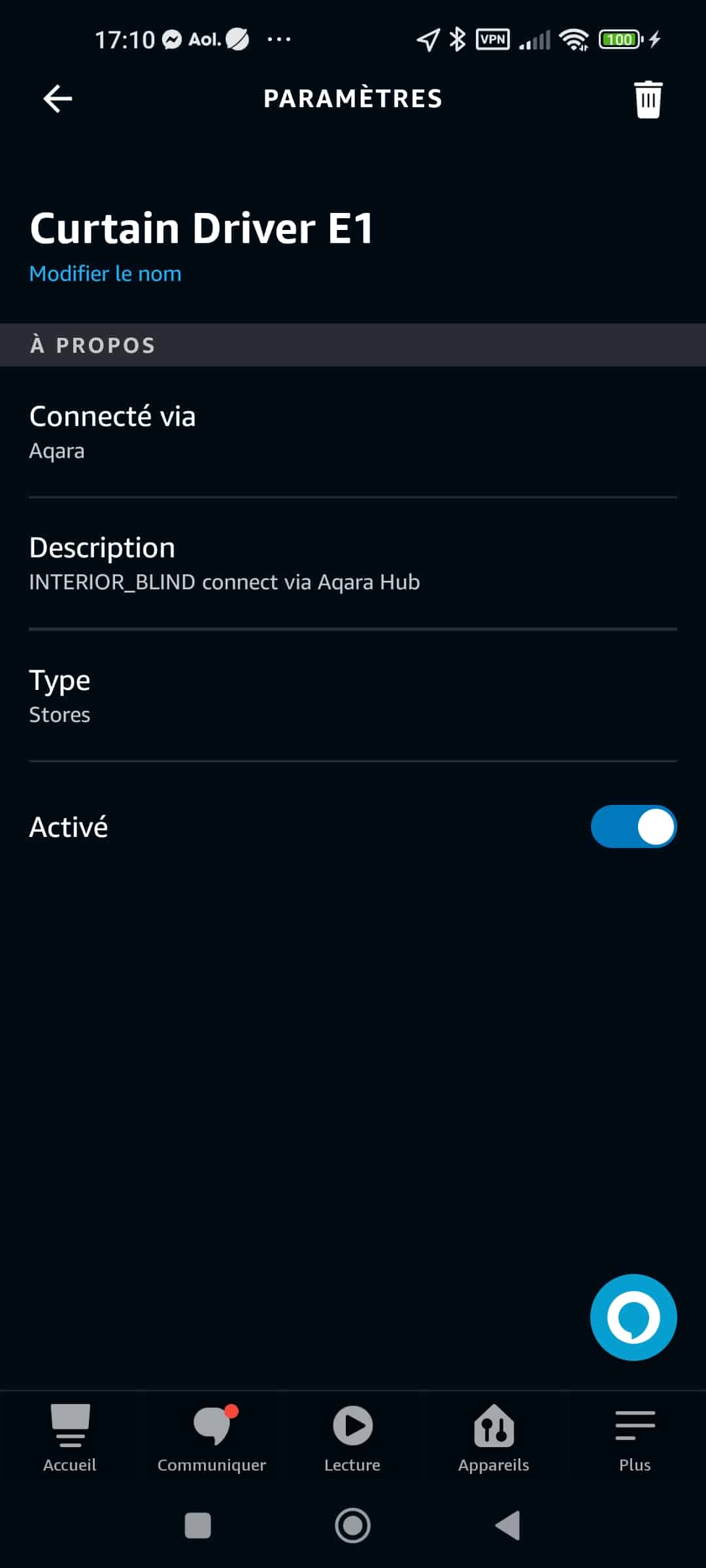Viewport: 706px width, 1568px height.
Task: Go back using the top-left arrow
Action: pos(58,99)
